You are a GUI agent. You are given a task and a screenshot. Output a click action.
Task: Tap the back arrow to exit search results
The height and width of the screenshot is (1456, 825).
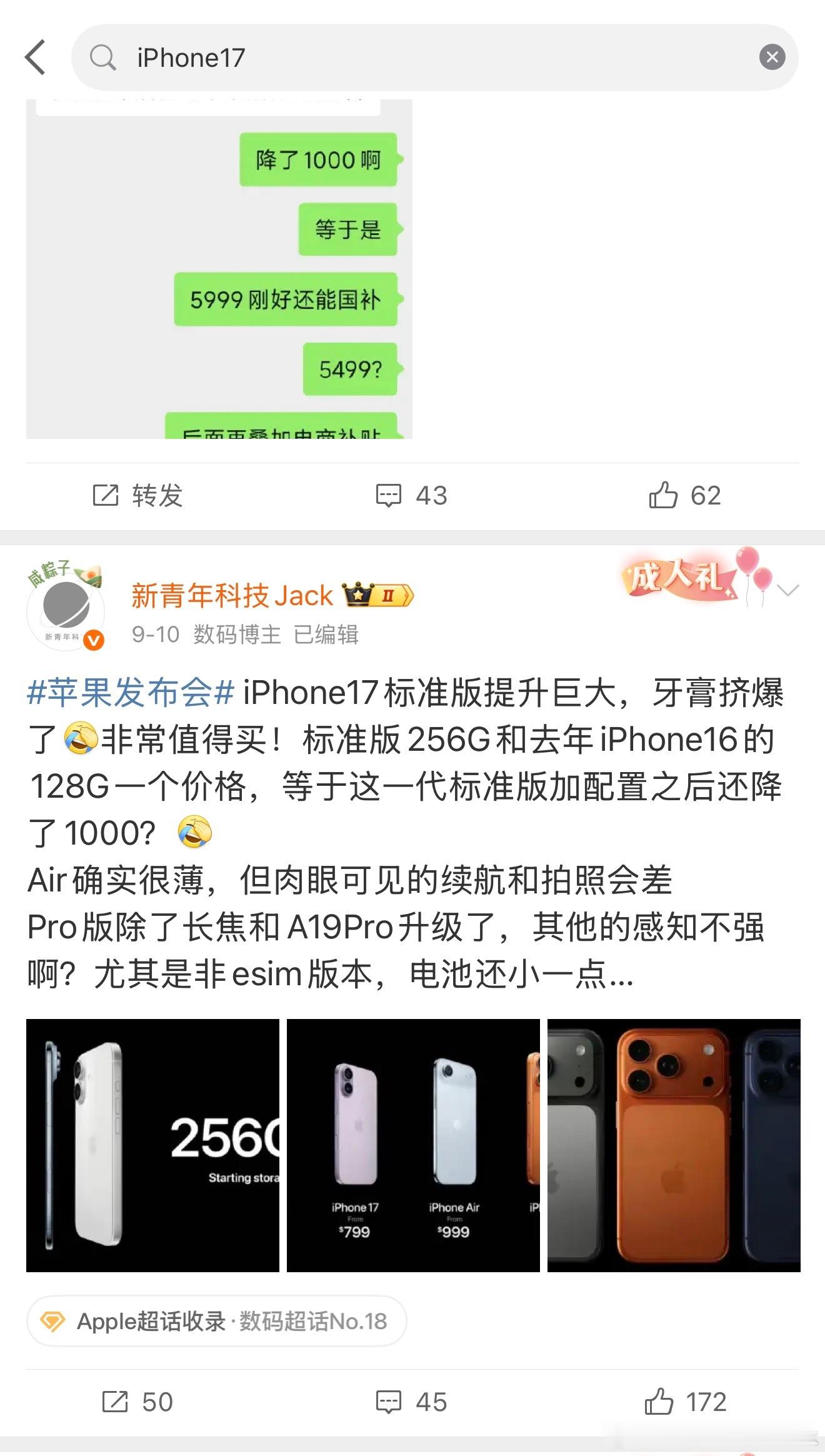pyautogui.click(x=36, y=58)
